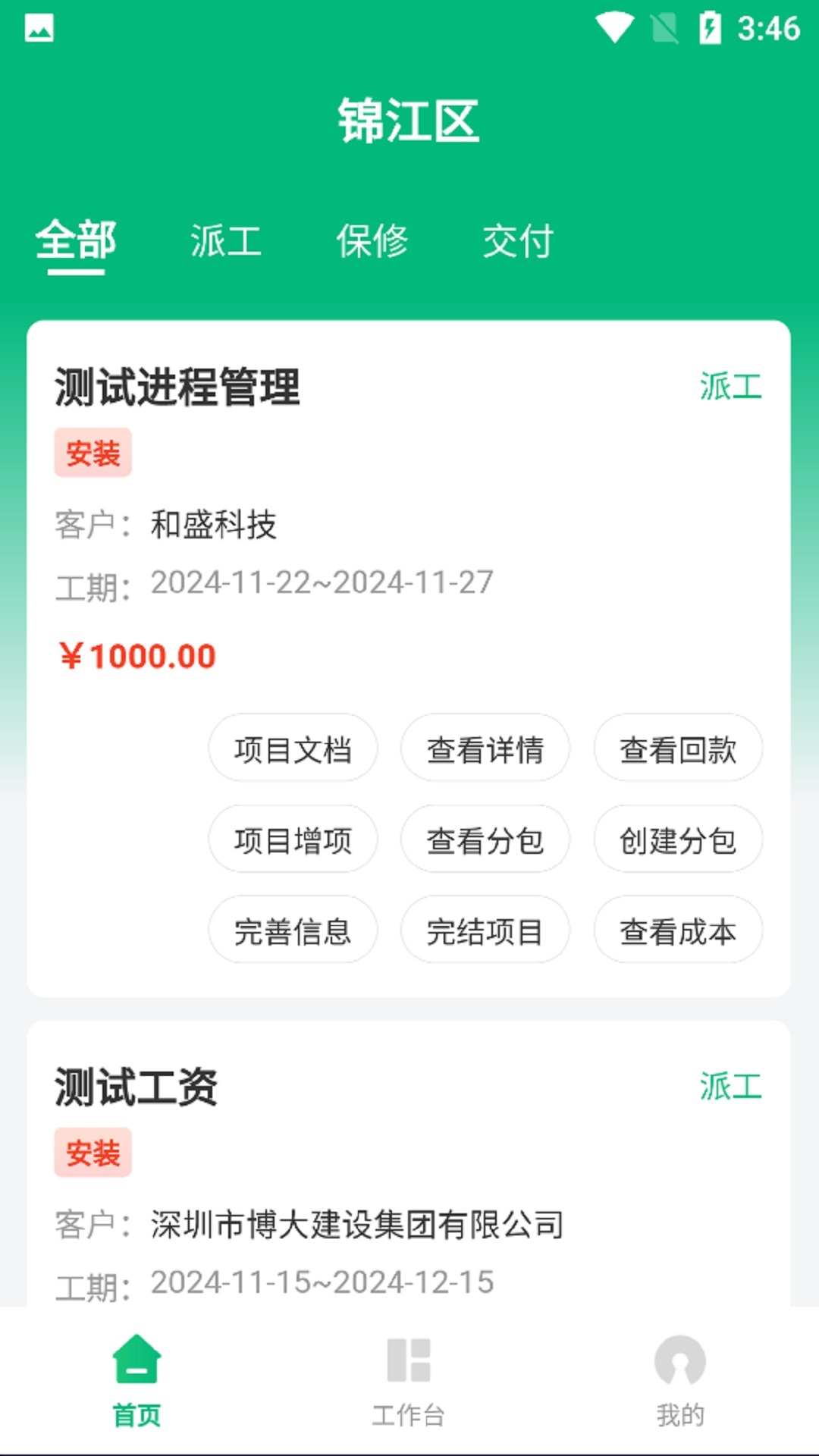Go to the 工作台 tab

[x=409, y=1380]
